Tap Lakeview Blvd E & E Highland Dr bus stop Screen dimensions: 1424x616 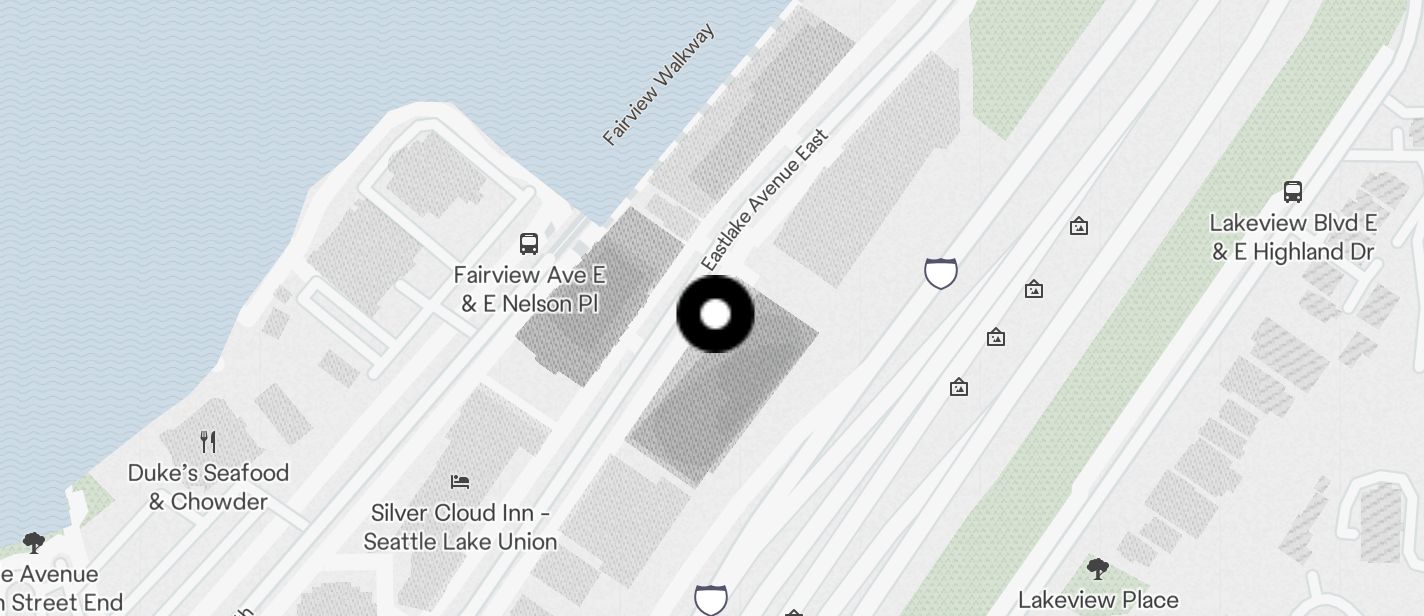coord(1293,191)
